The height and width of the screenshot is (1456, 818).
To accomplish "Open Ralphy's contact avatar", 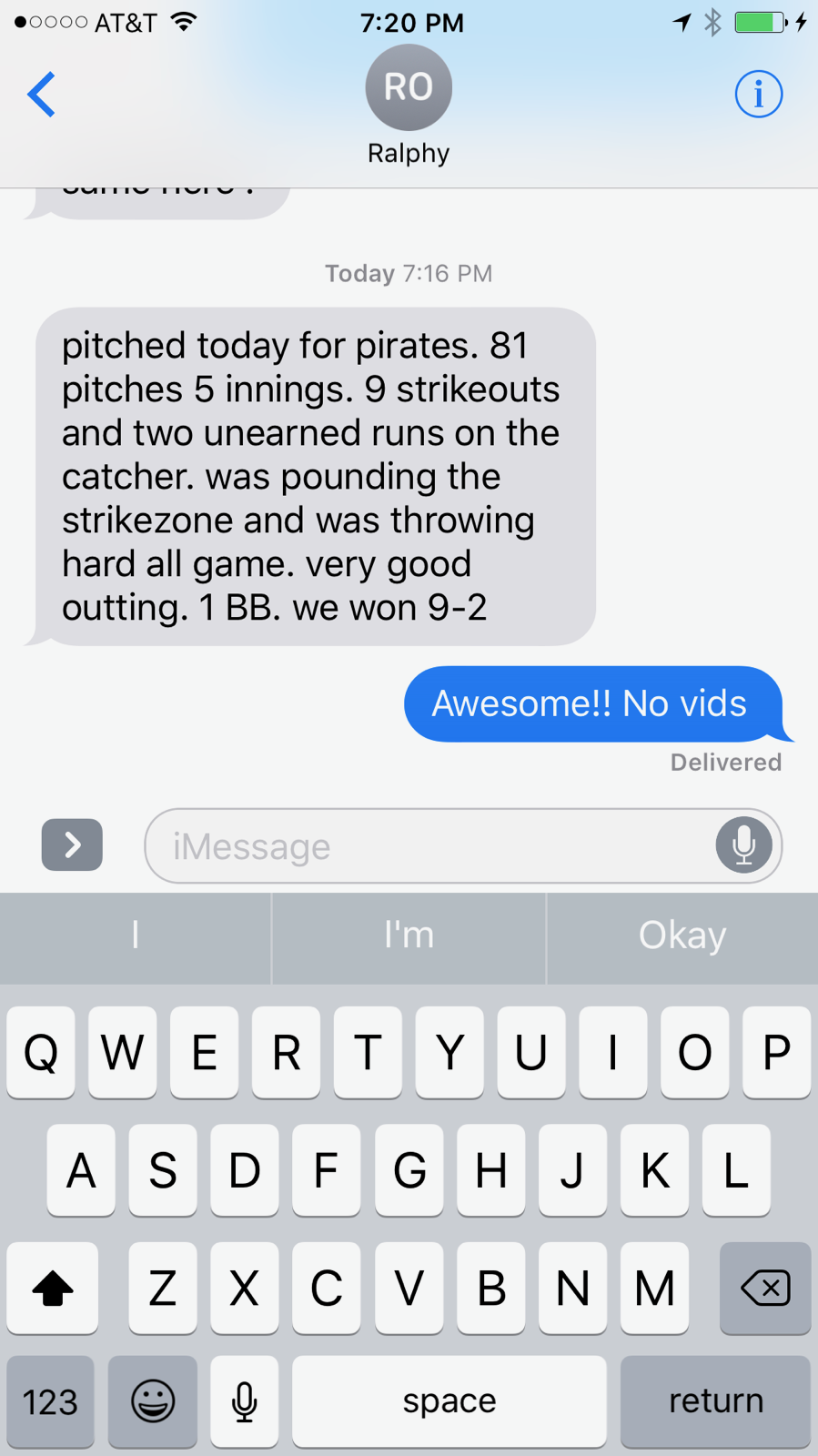I will (409, 87).
